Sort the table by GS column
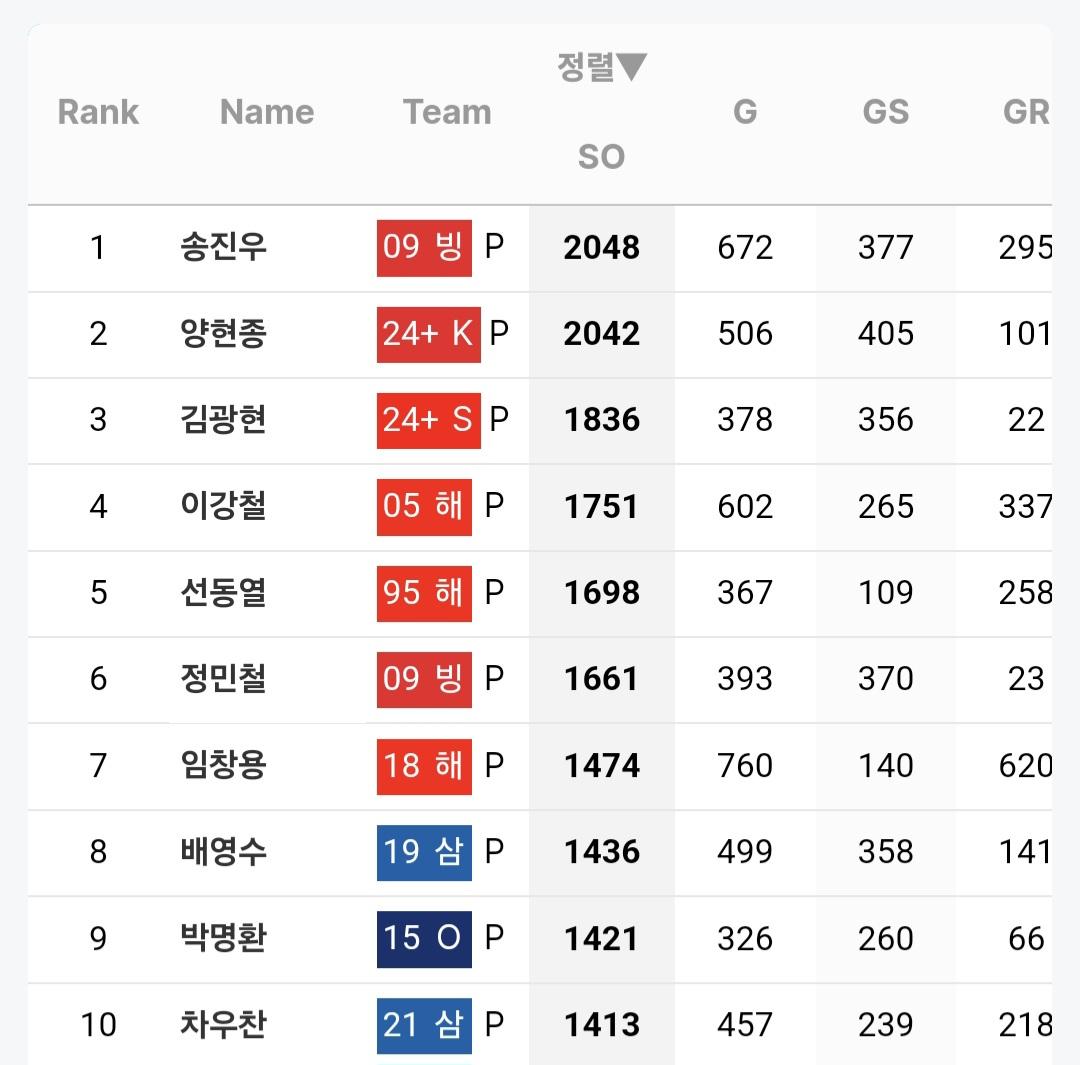Image resolution: width=1080 pixels, height=1065 pixels. (885, 111)
